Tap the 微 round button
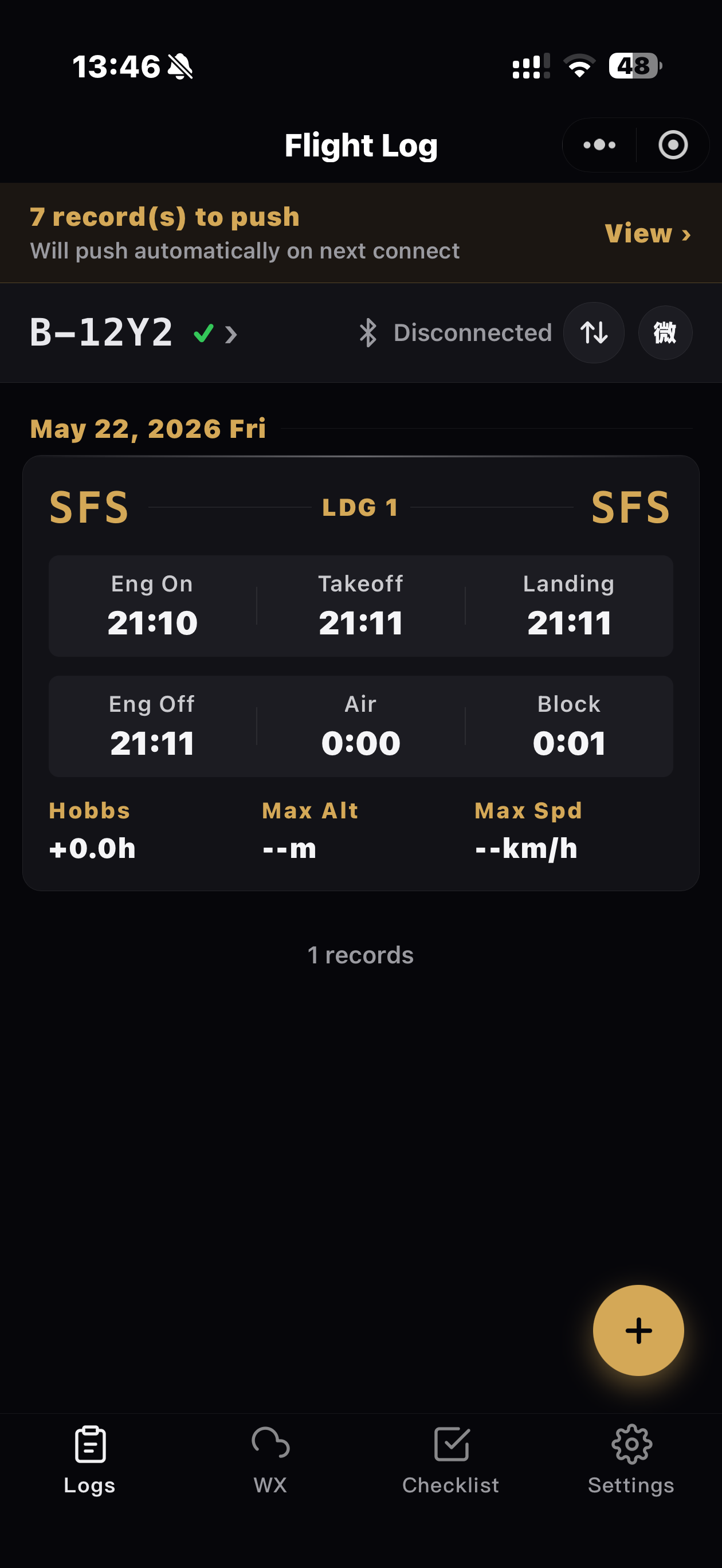The height and width of the screenshot is (1568, 722). pos(665,333)
